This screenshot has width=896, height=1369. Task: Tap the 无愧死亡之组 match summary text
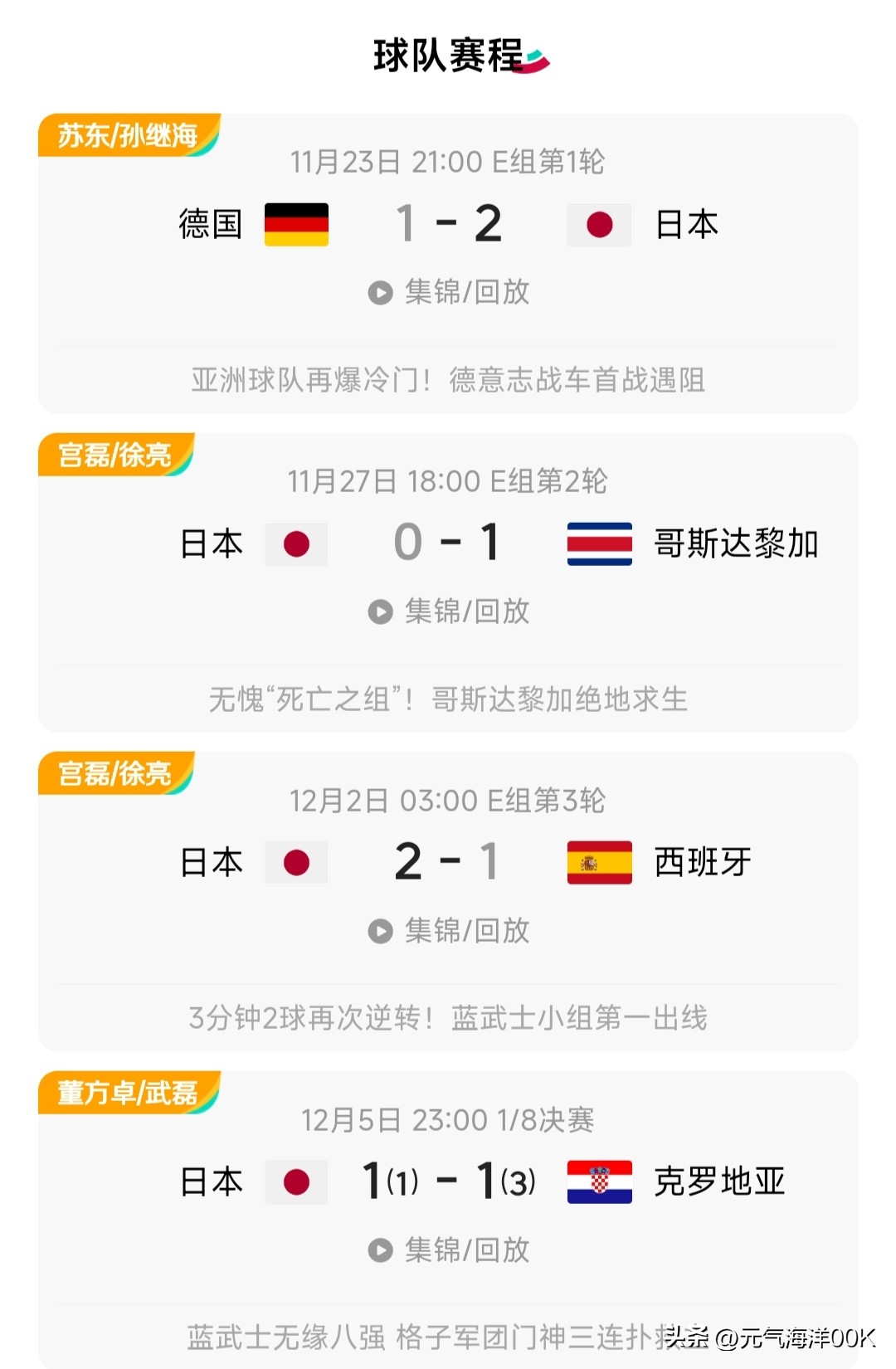pyautogui.click(x=448, y=699)
